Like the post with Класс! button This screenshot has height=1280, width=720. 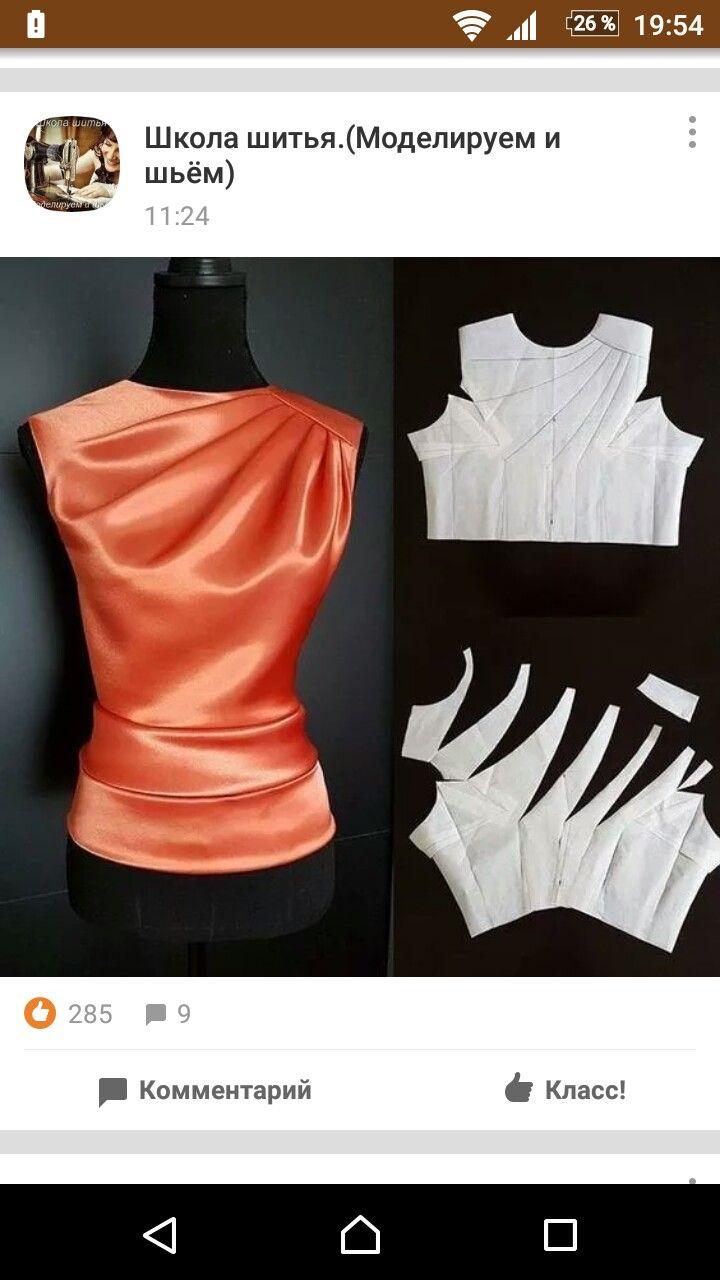pyautogui.click(x=565, y=1089)
